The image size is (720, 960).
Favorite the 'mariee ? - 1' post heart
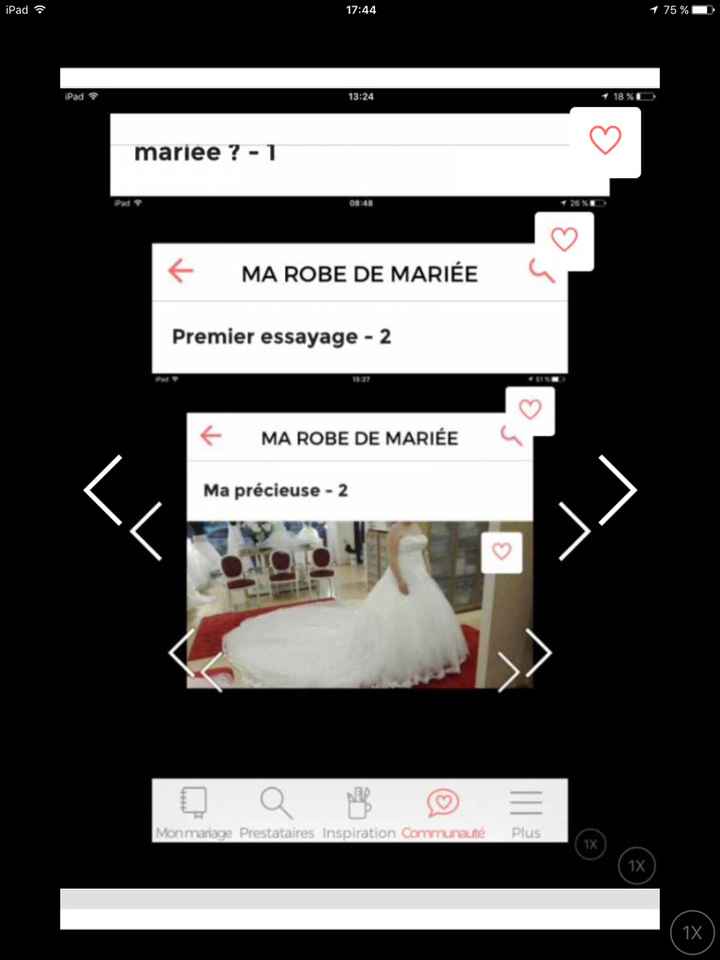click(x=605, y=140)
